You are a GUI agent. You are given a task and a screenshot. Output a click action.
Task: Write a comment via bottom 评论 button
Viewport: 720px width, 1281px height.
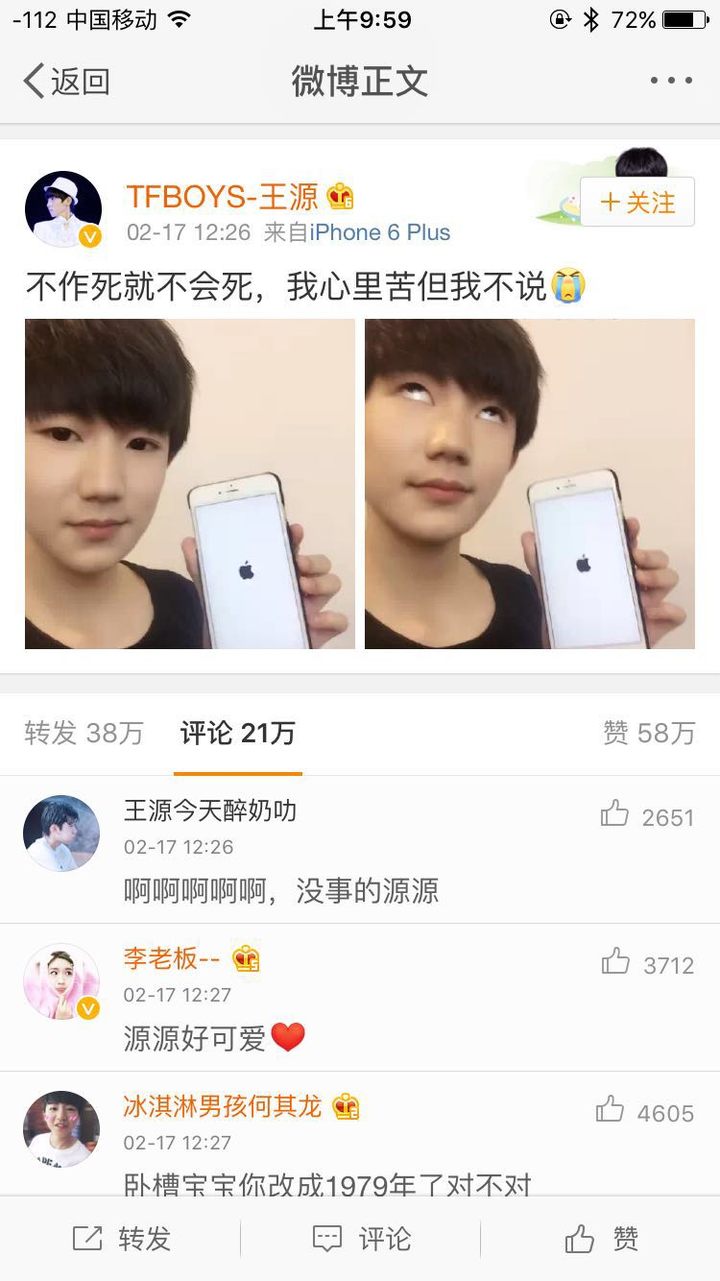click(361, 1239)
